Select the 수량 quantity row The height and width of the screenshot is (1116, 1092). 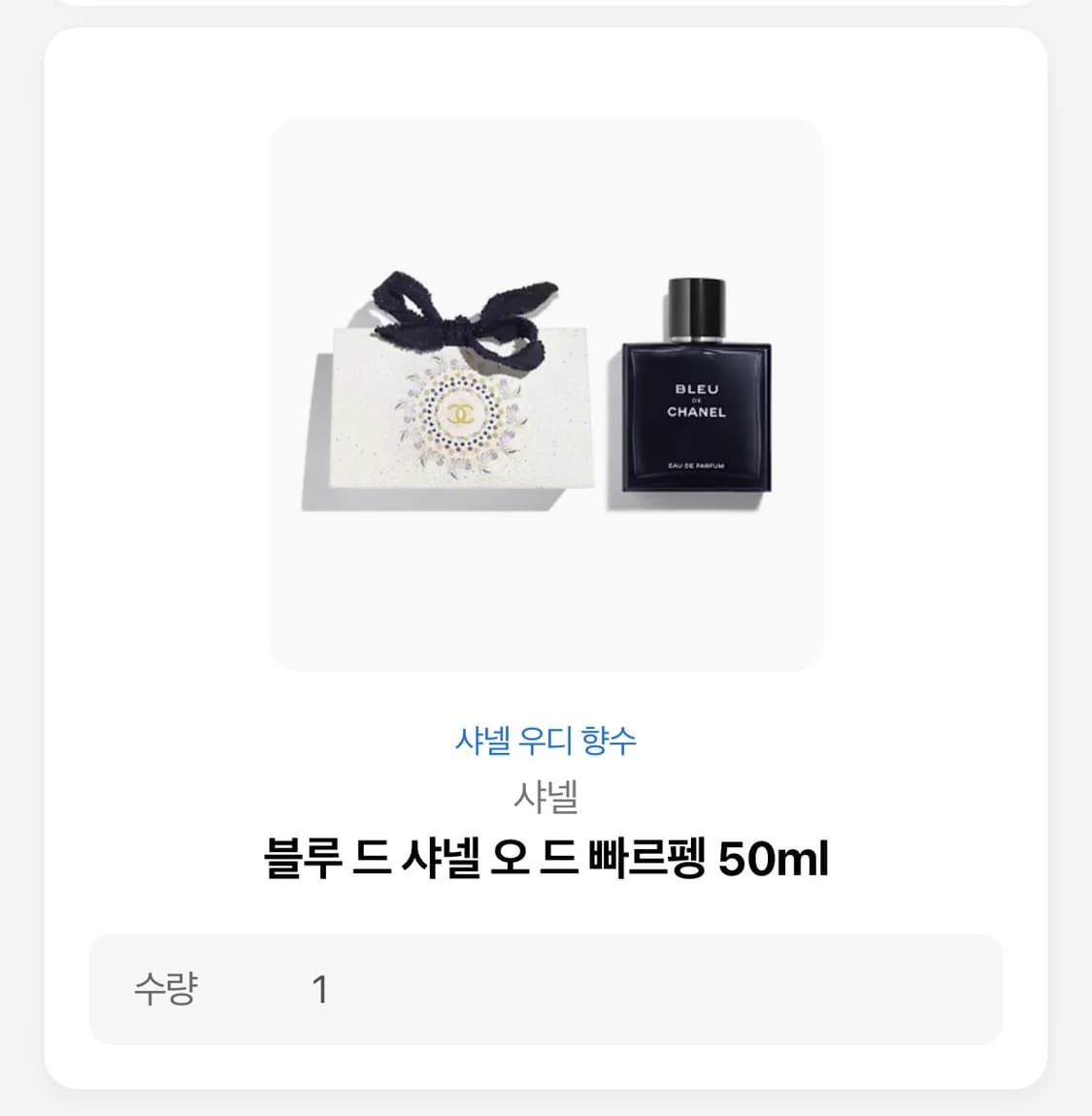coord(546,988)
